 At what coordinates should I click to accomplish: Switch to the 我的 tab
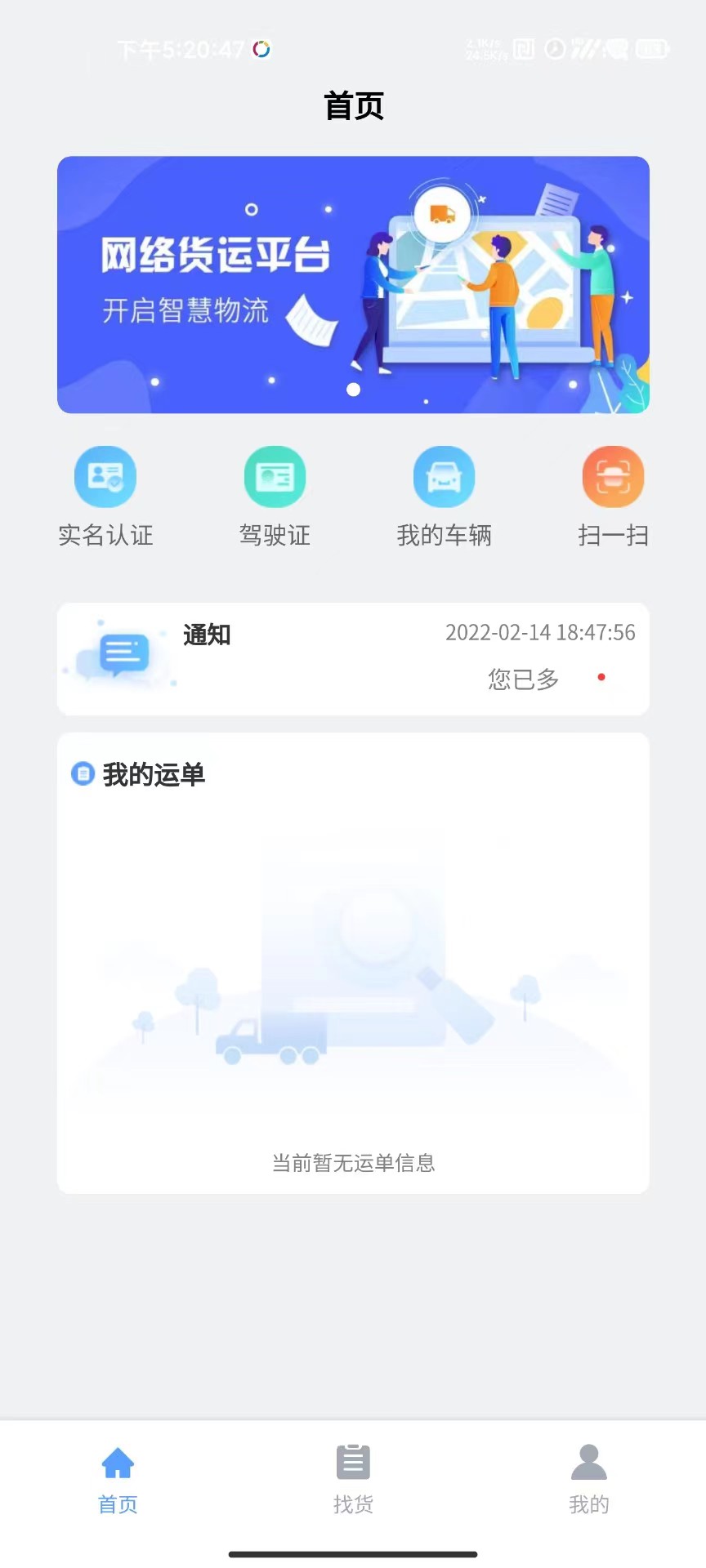588,1478
